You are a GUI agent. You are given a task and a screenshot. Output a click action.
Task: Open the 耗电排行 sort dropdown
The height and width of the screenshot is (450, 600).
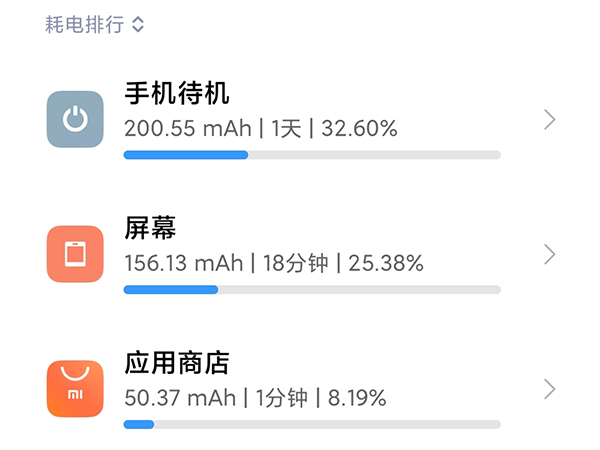95,25
